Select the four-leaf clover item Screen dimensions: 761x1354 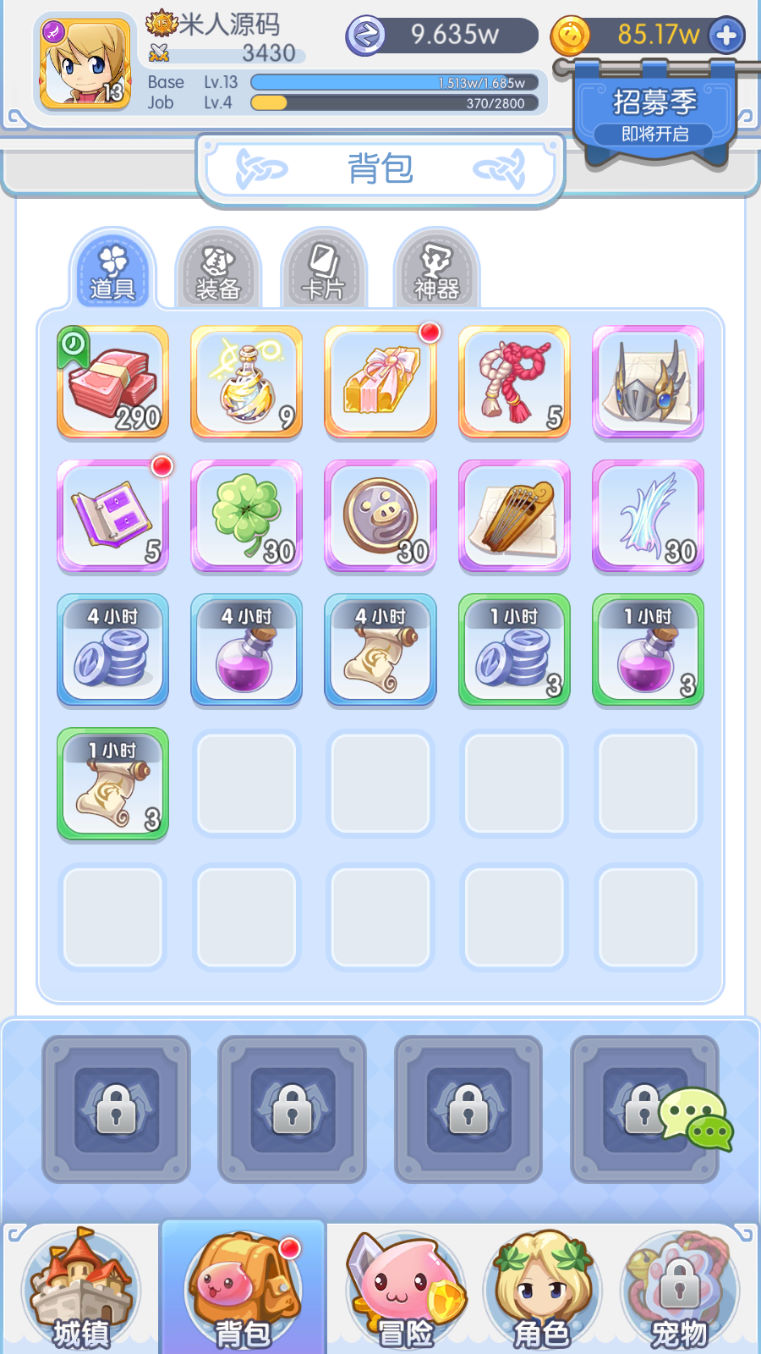tap(246, 516)
